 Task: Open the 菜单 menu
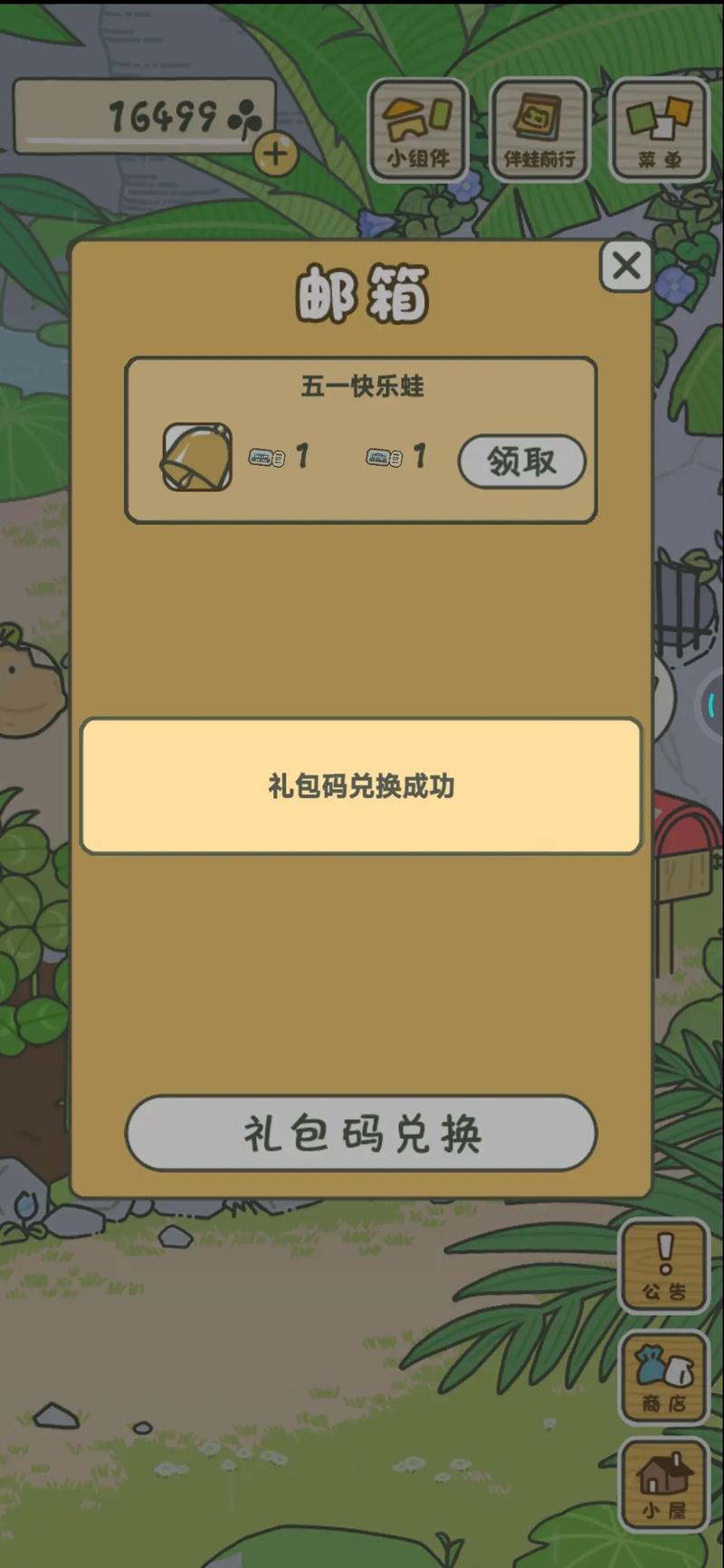(659, 130)
